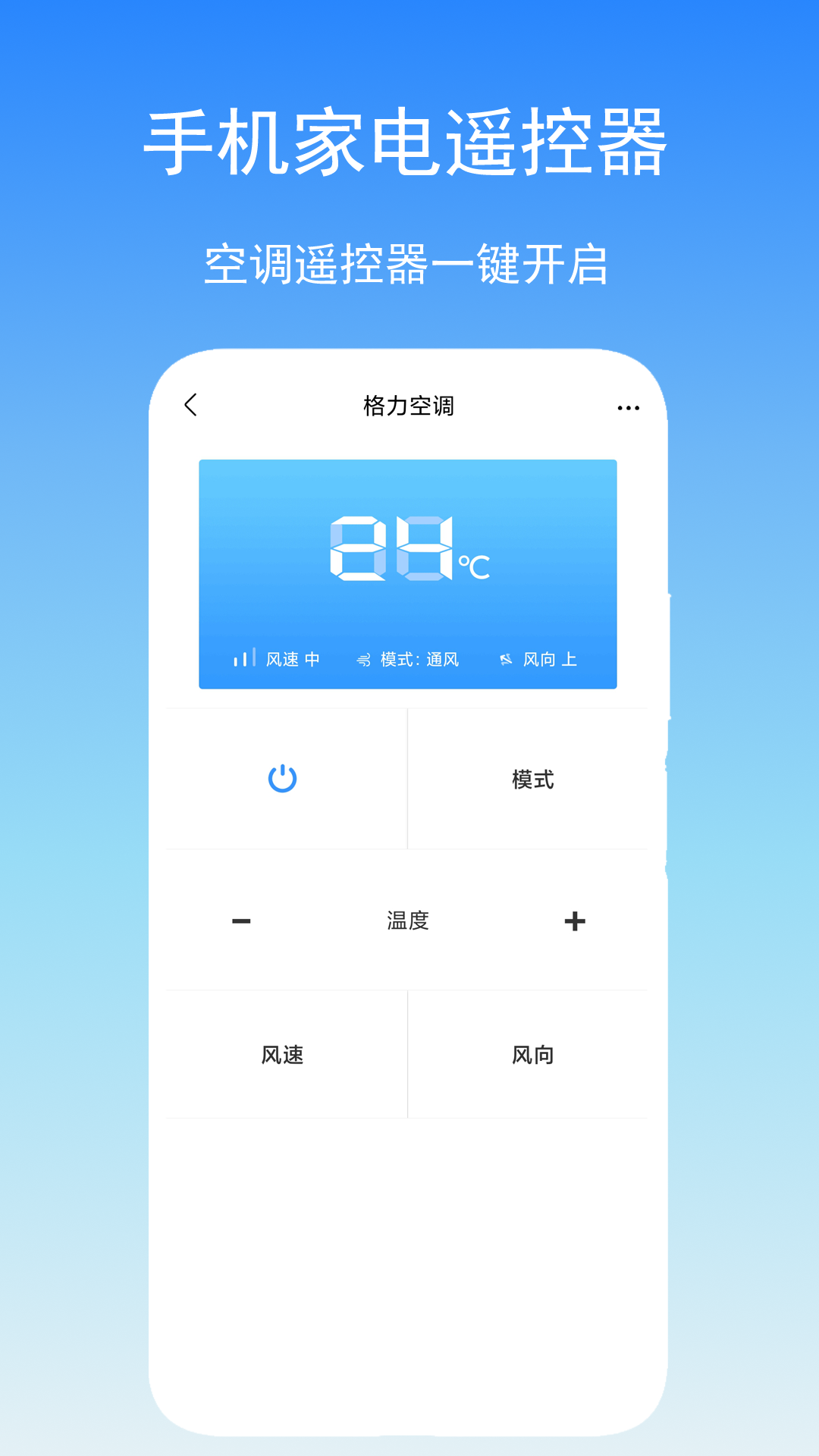This screenshot has width=819, height=1456.
Task: Select the 格力空调 title bar
Action: click(409, 407)
